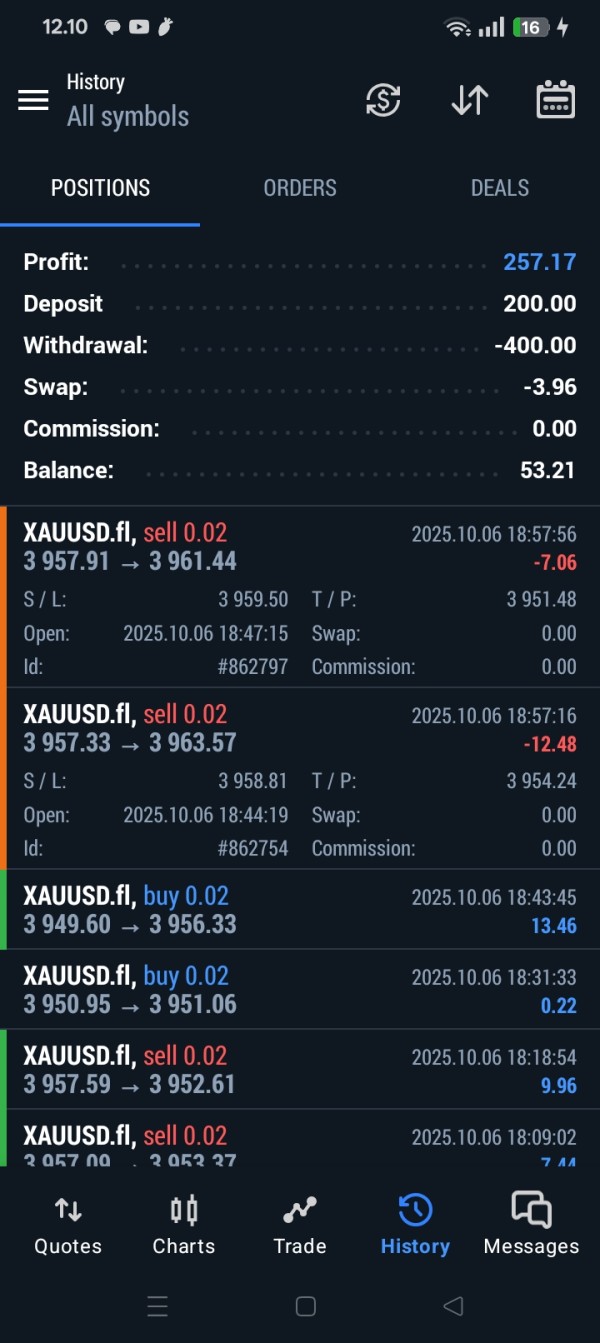Open the hamburger drawer menu
The image size is (600, 1343).
pyautogui.click(x=33, y=100)
